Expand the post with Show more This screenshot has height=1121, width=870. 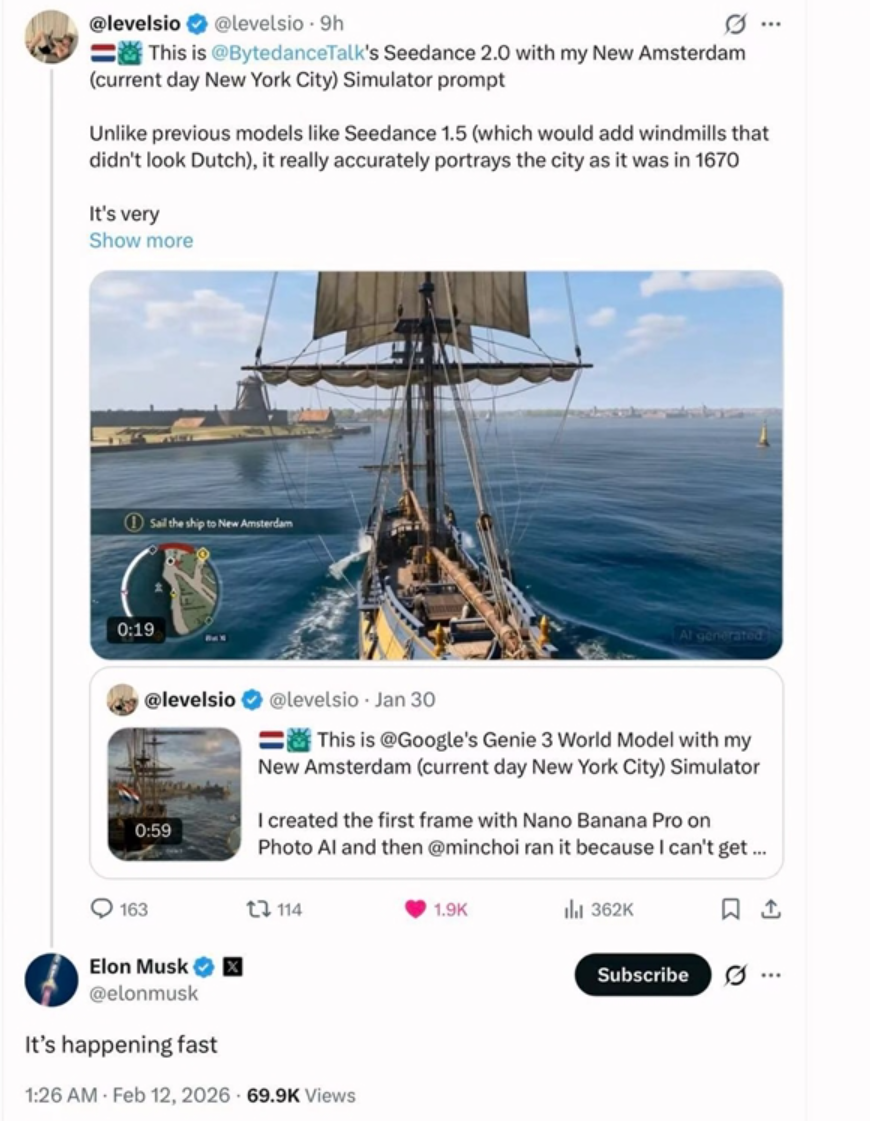[141, 240]
